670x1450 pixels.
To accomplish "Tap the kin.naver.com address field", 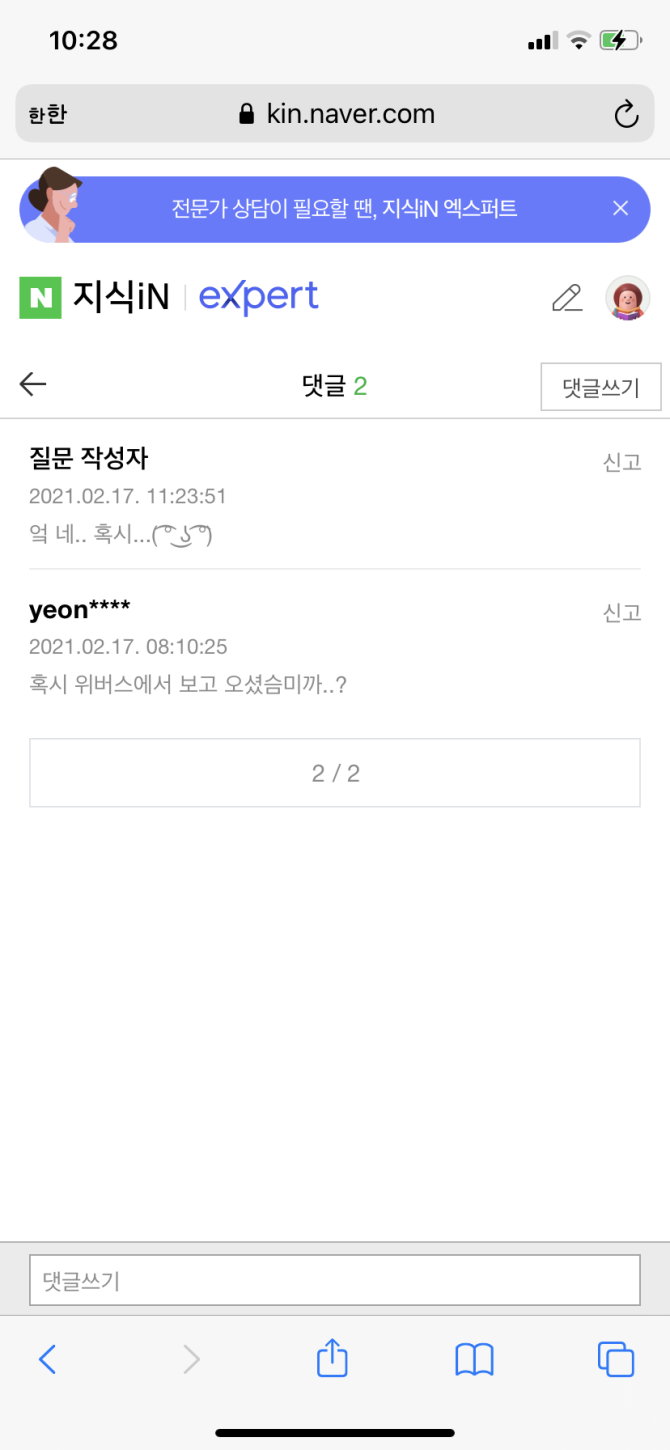I will (x=337, y=114).
